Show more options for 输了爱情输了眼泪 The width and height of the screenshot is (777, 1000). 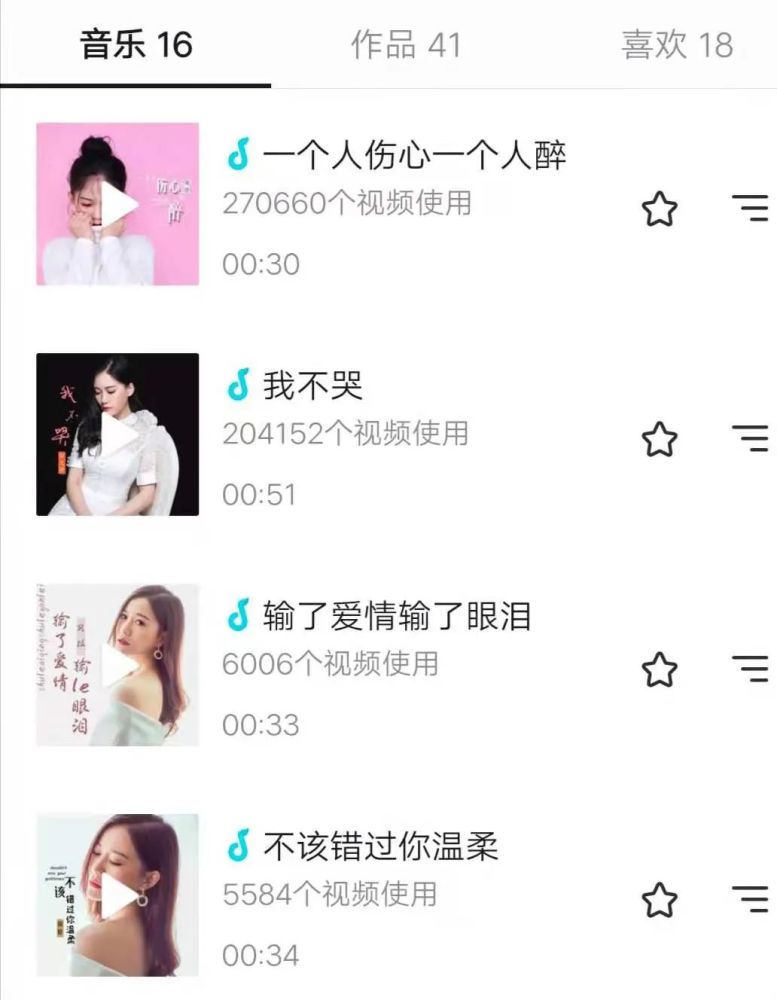click(750, 668)
